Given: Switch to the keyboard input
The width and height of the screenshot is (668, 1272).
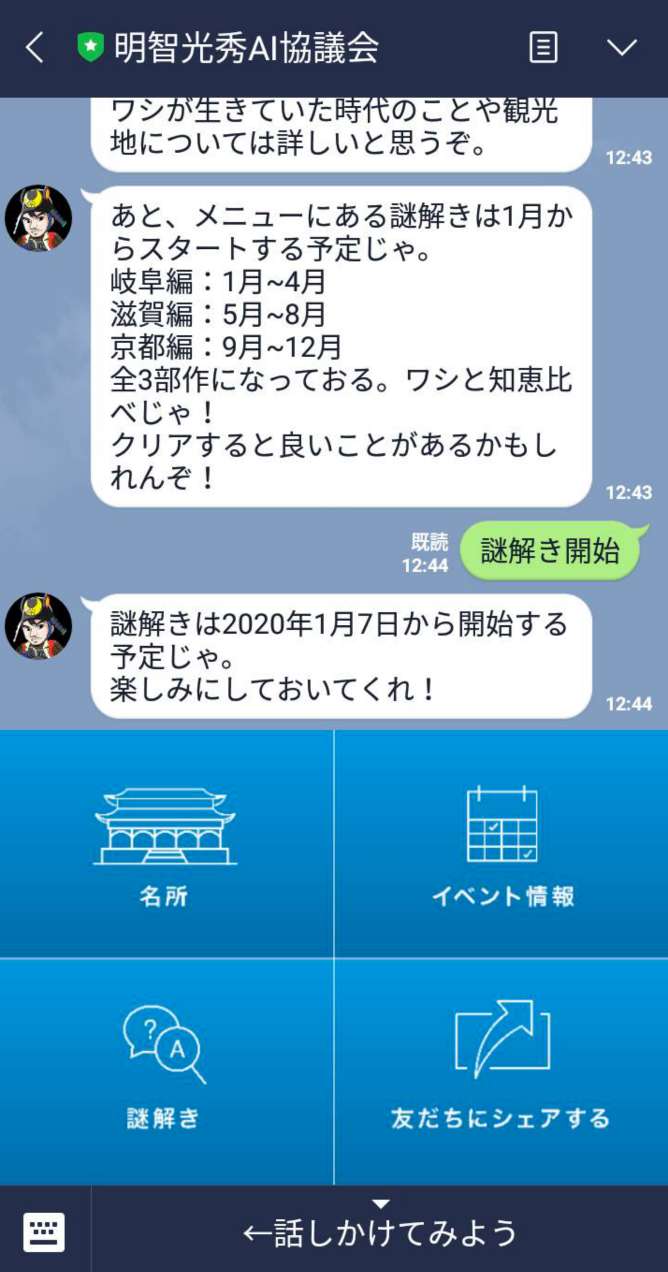Looking at the screenshot, I should tap(44, 1230).
